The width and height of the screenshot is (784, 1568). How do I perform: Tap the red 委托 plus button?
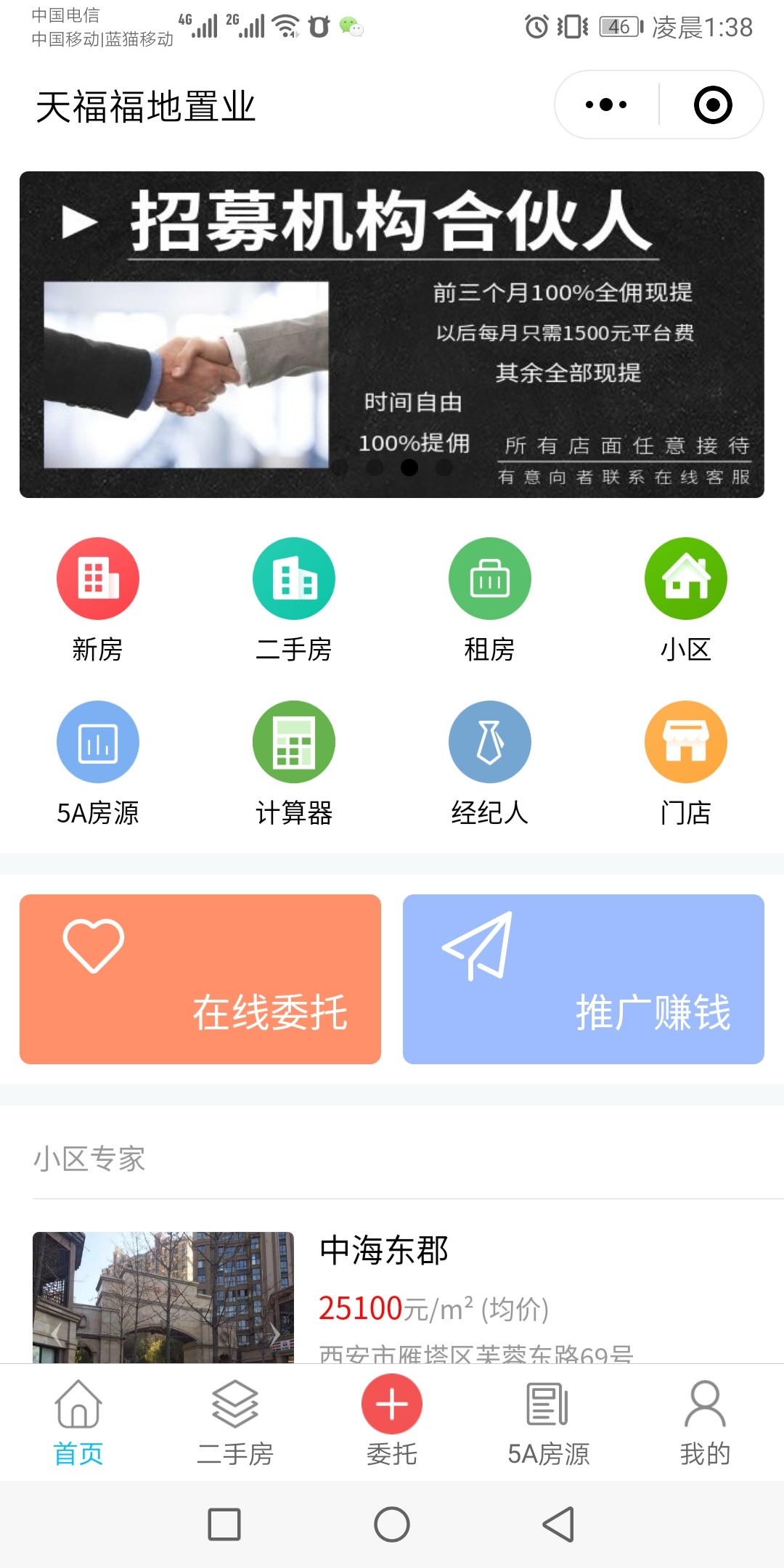click(392, 1405)
